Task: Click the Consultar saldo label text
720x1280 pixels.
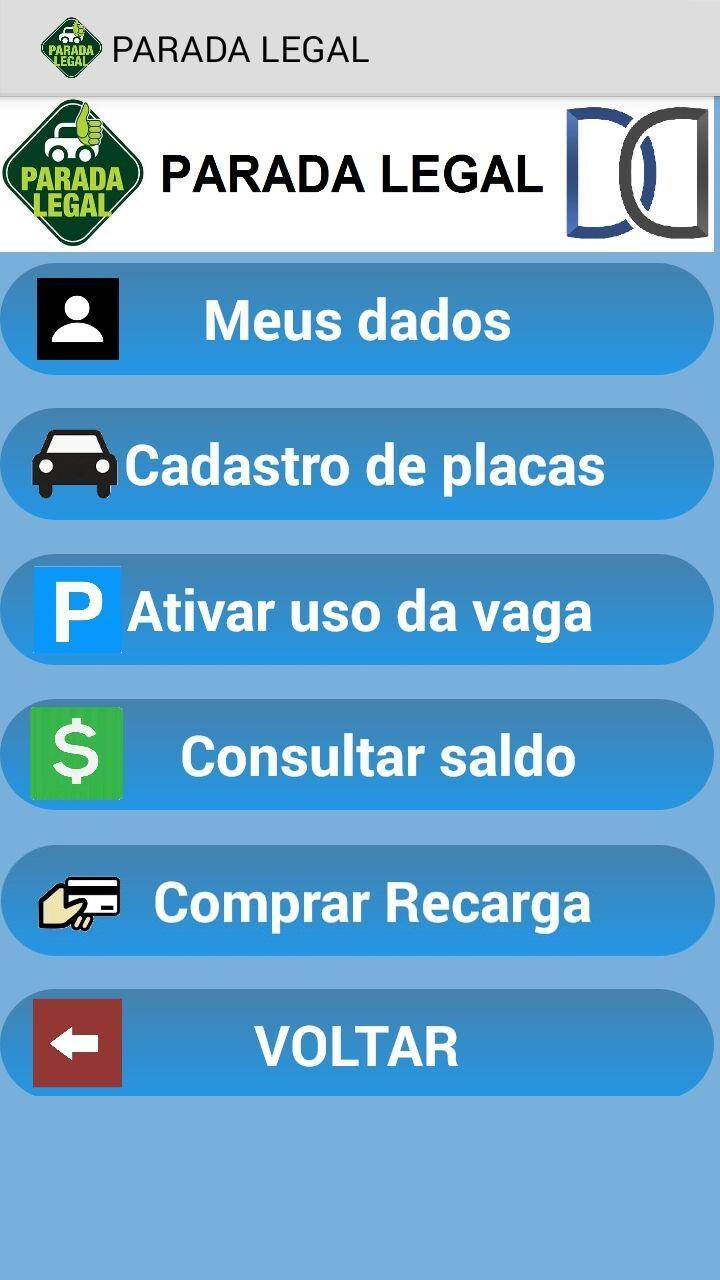Action: coord(377,756)
